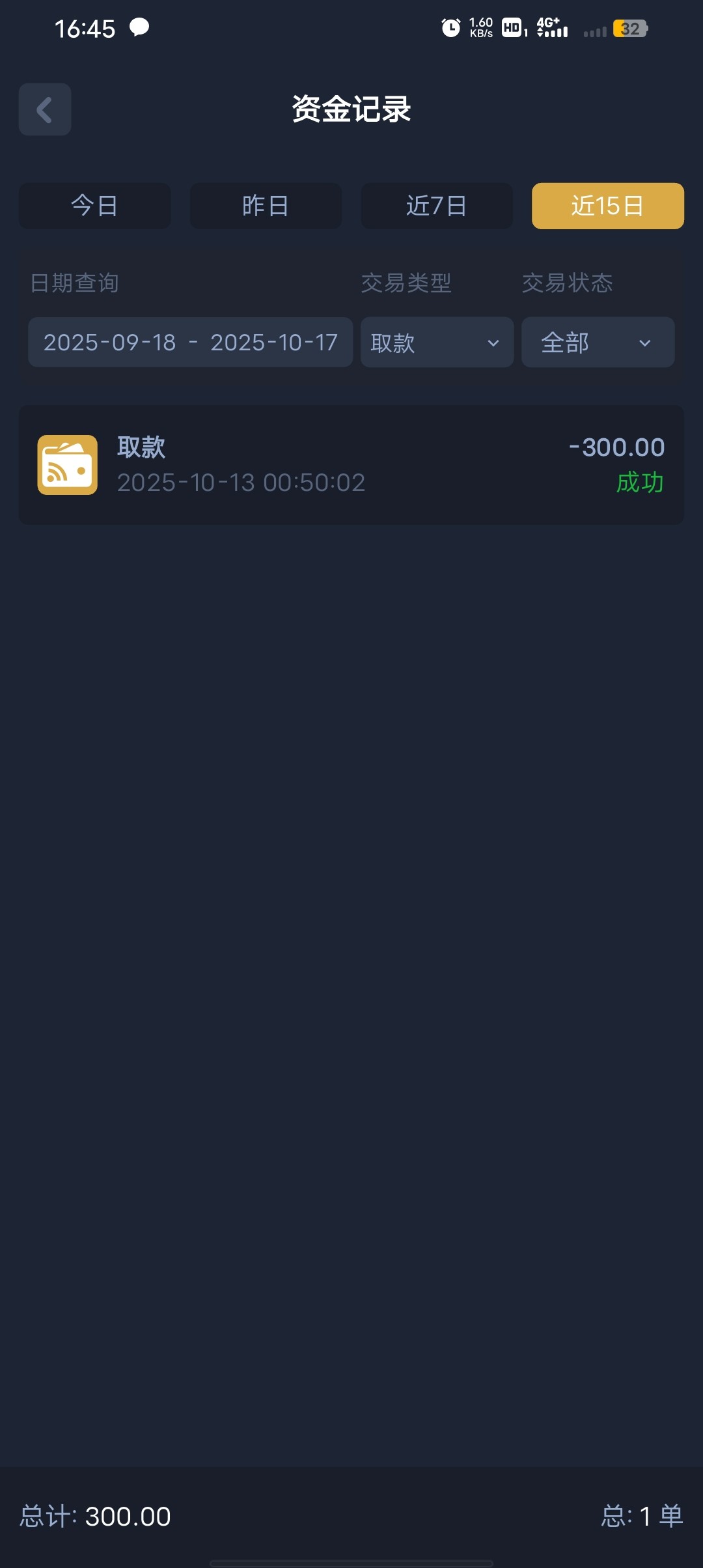Tap the HD indicator icon in the status bar
Image resolution: width=703 pixels, height=1568 pixels.
512,28
